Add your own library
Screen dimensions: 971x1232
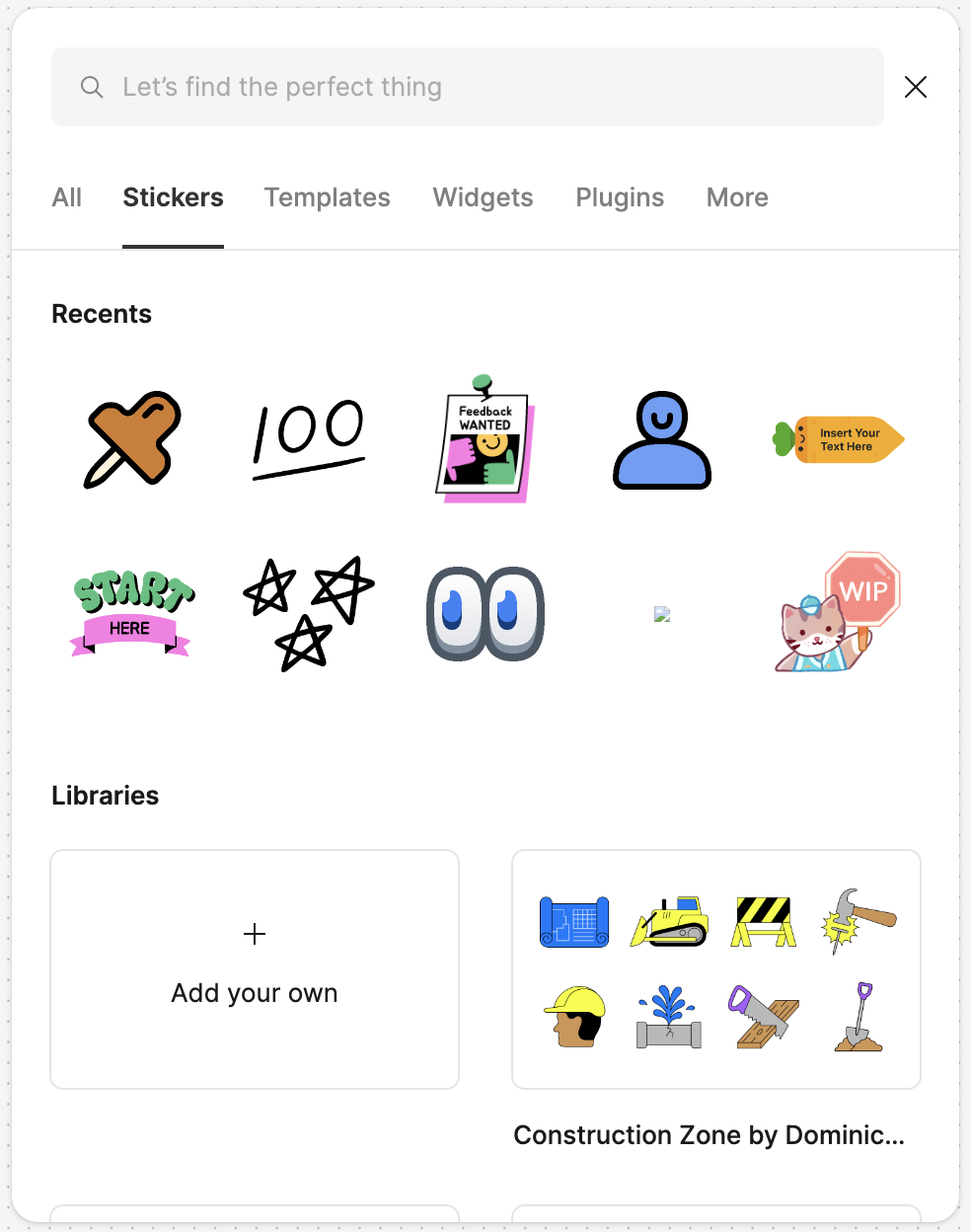point(255,968)
